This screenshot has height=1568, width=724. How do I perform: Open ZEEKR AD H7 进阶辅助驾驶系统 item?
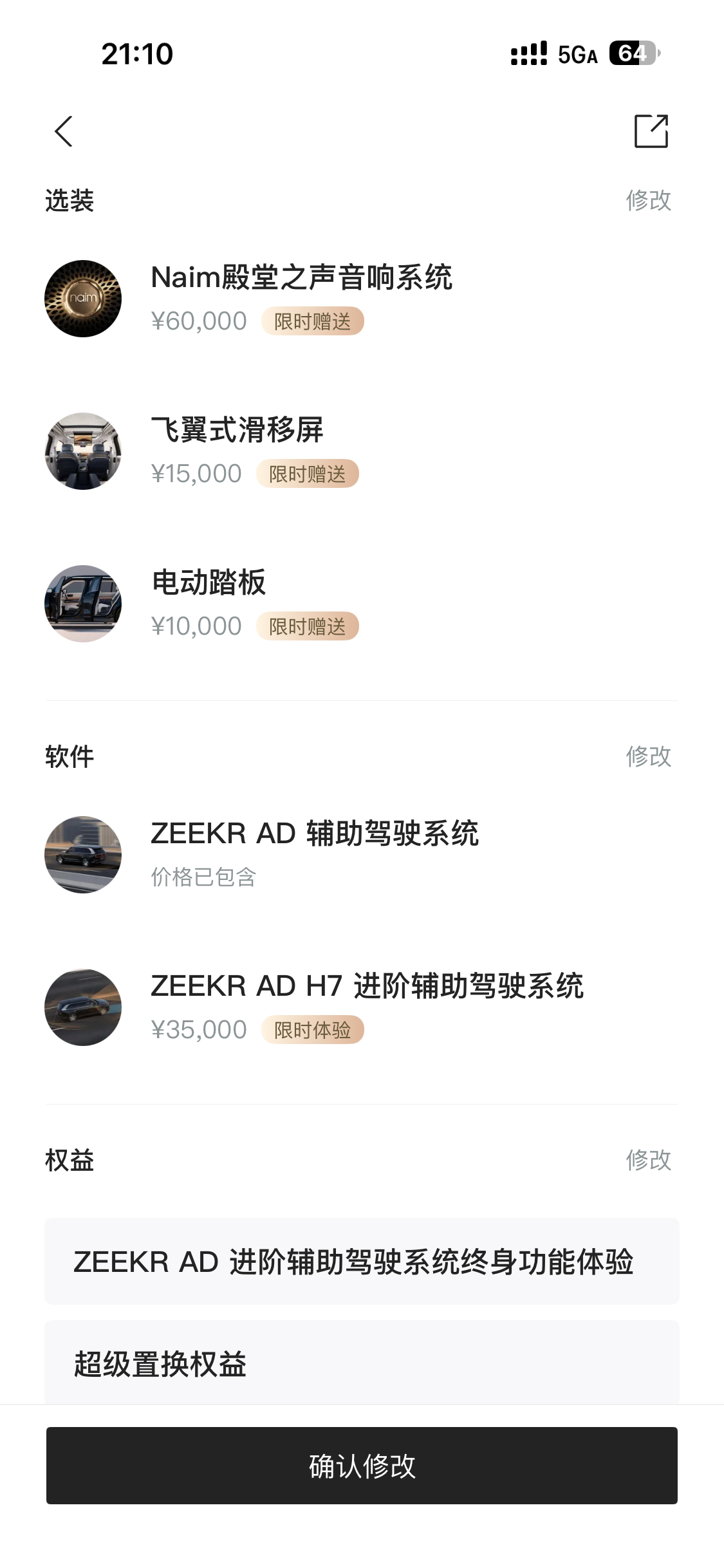pyautogui.click(x=362, y=1007)
